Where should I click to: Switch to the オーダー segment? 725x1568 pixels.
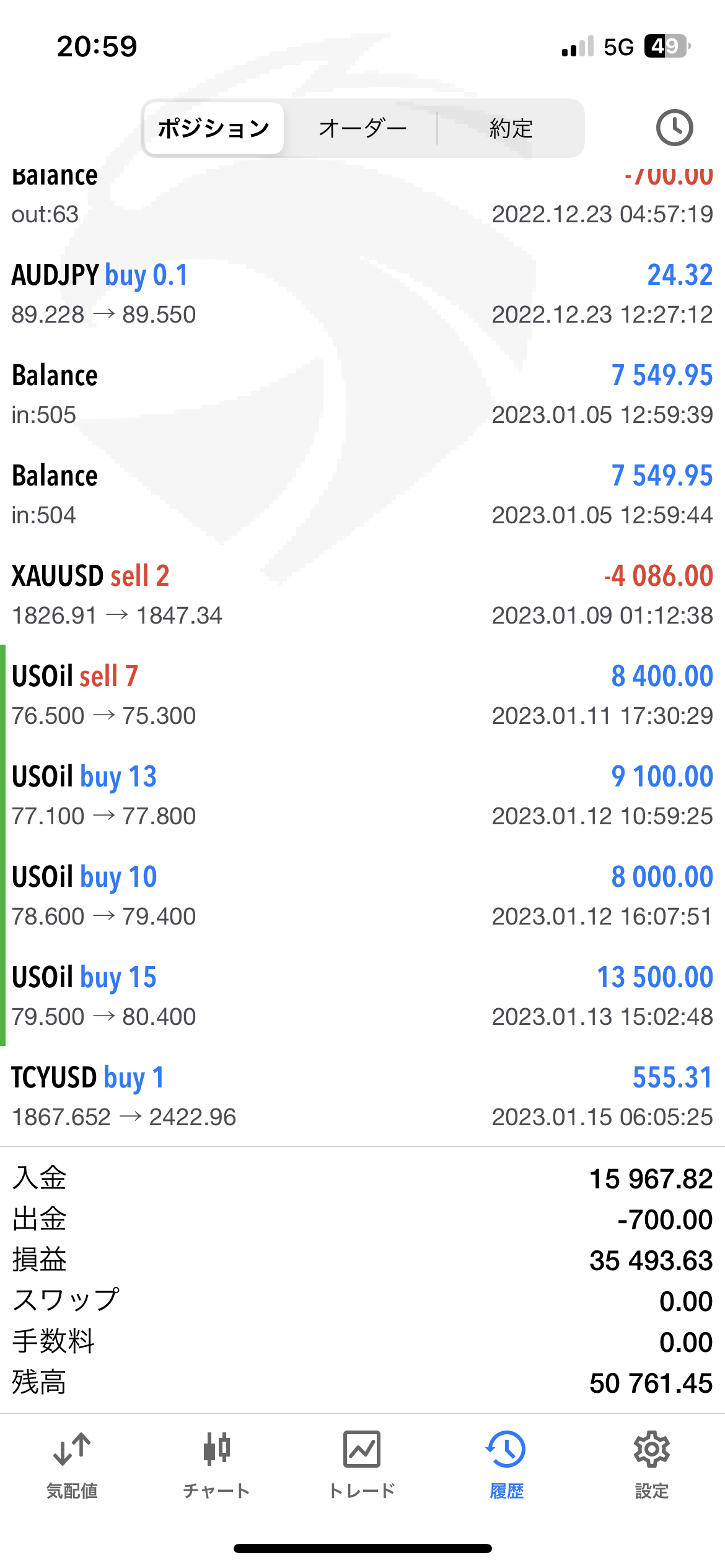(x=362, y=128)
